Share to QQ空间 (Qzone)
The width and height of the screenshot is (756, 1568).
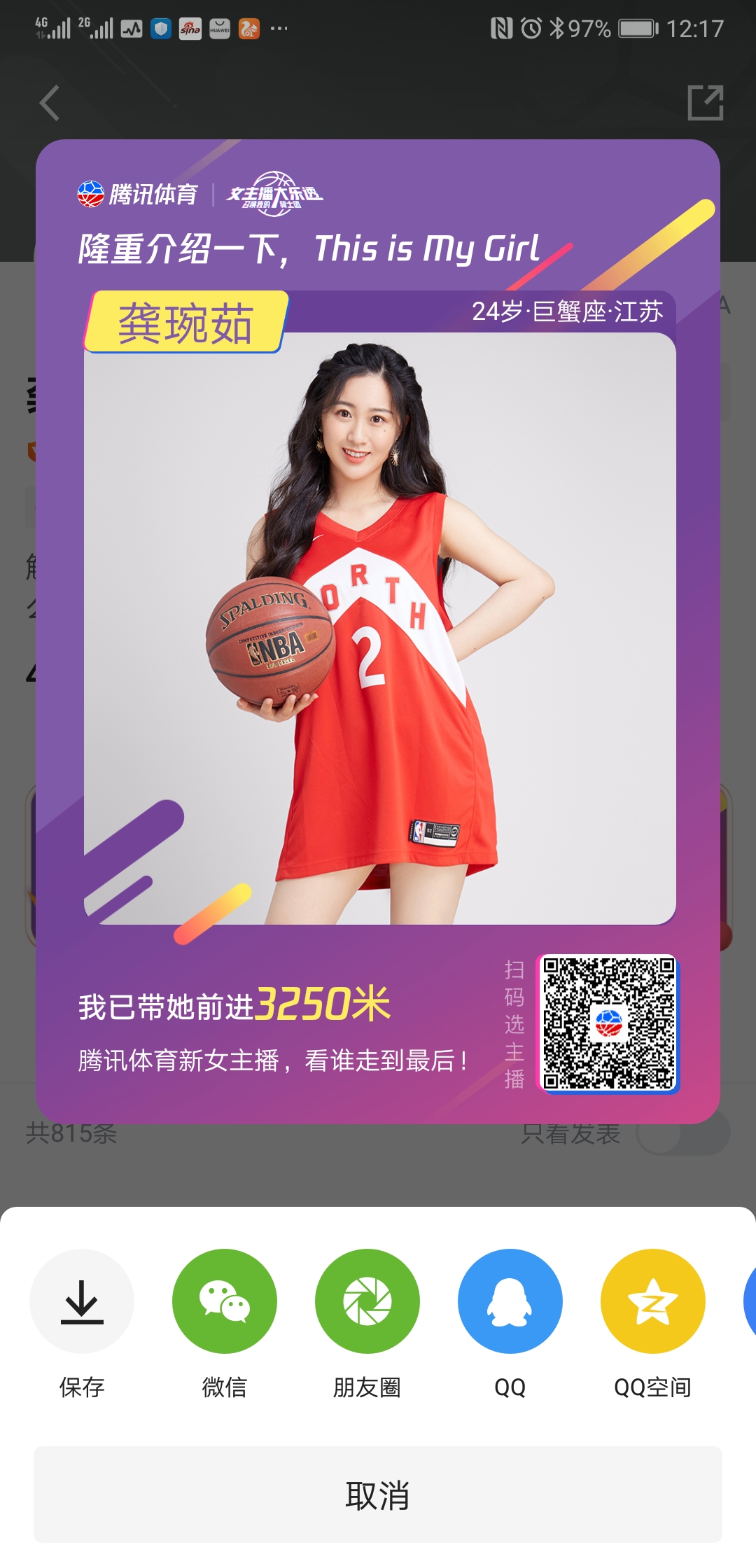tap(652, 1301)
